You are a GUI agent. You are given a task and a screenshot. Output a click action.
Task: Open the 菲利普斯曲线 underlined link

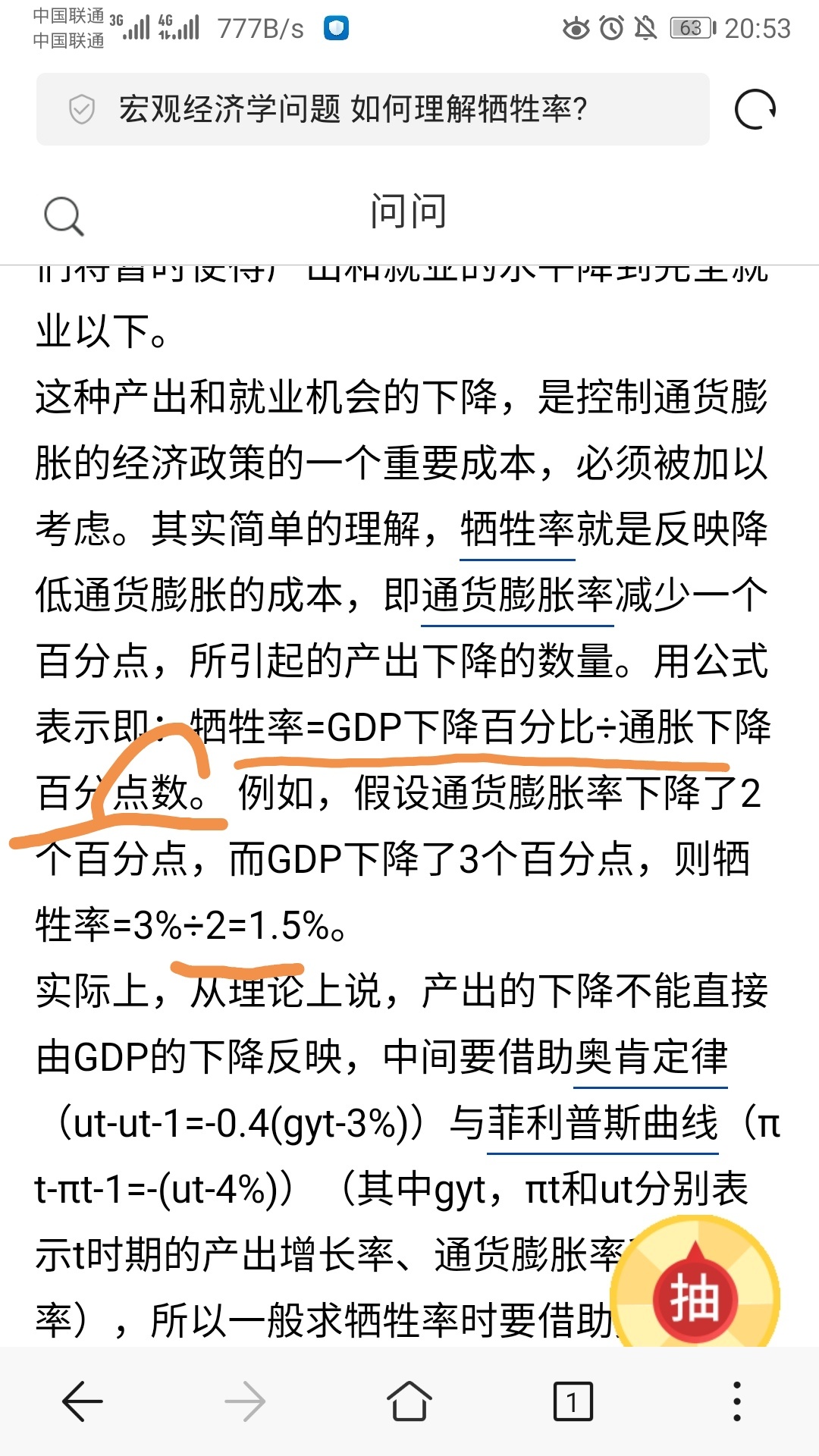[x=603, y=1123]
